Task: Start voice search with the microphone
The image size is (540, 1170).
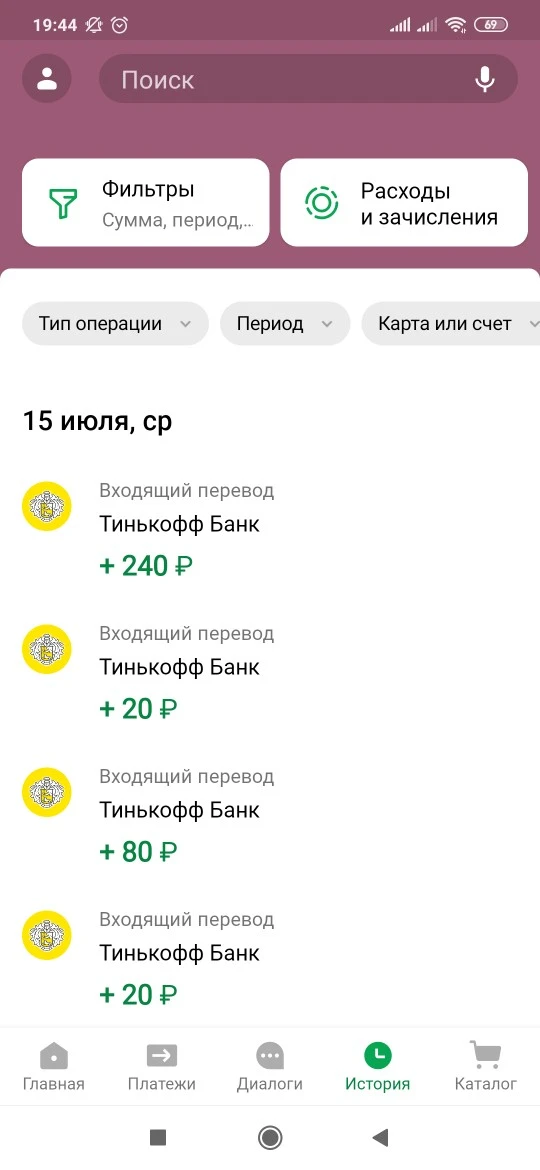Action: pyautogui.click(x=485, y=79)
